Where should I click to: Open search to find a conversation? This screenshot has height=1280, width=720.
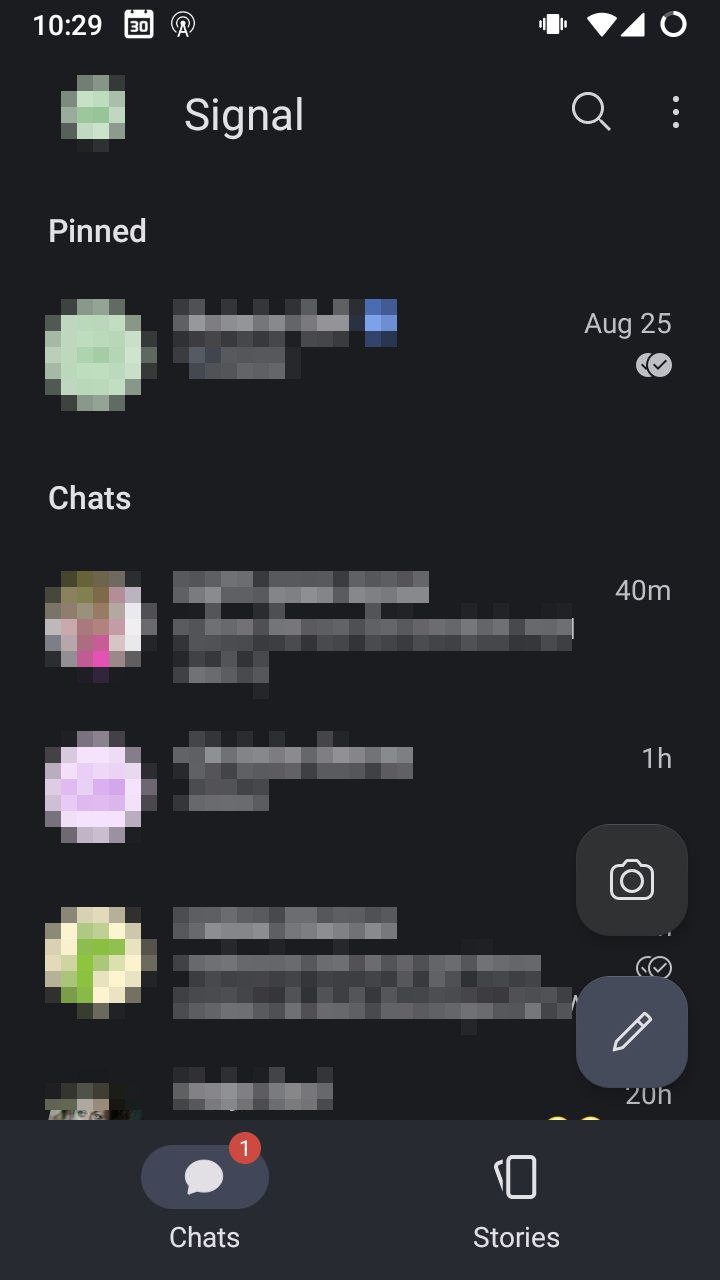(x=590, y=112)
